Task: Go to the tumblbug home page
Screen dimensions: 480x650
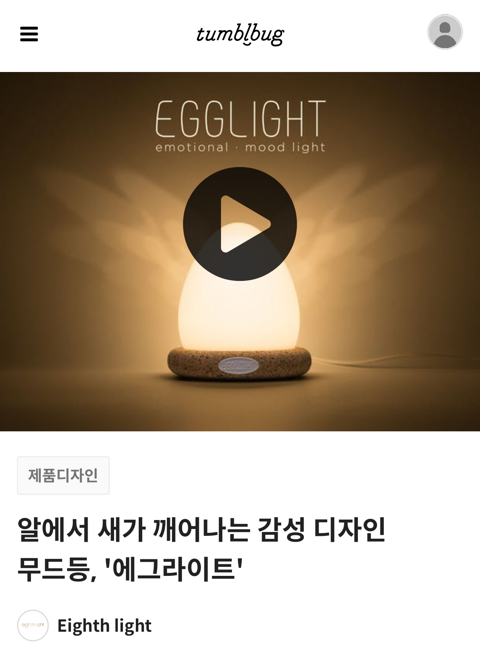Action: point(240,35)
